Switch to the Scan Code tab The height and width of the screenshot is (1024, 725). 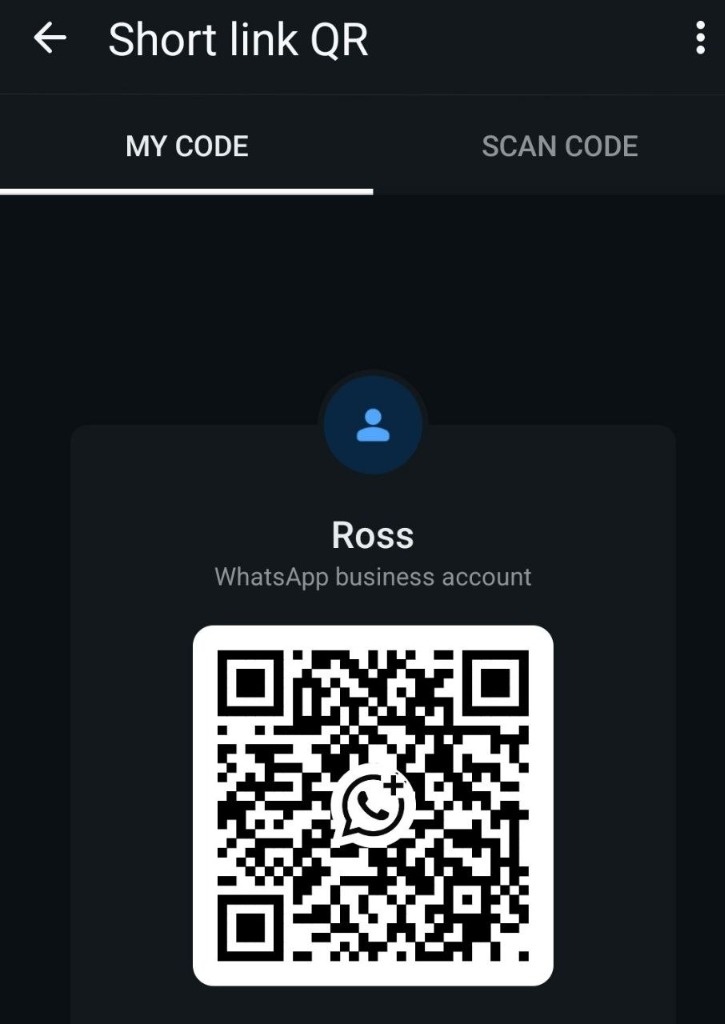[559, 146]
